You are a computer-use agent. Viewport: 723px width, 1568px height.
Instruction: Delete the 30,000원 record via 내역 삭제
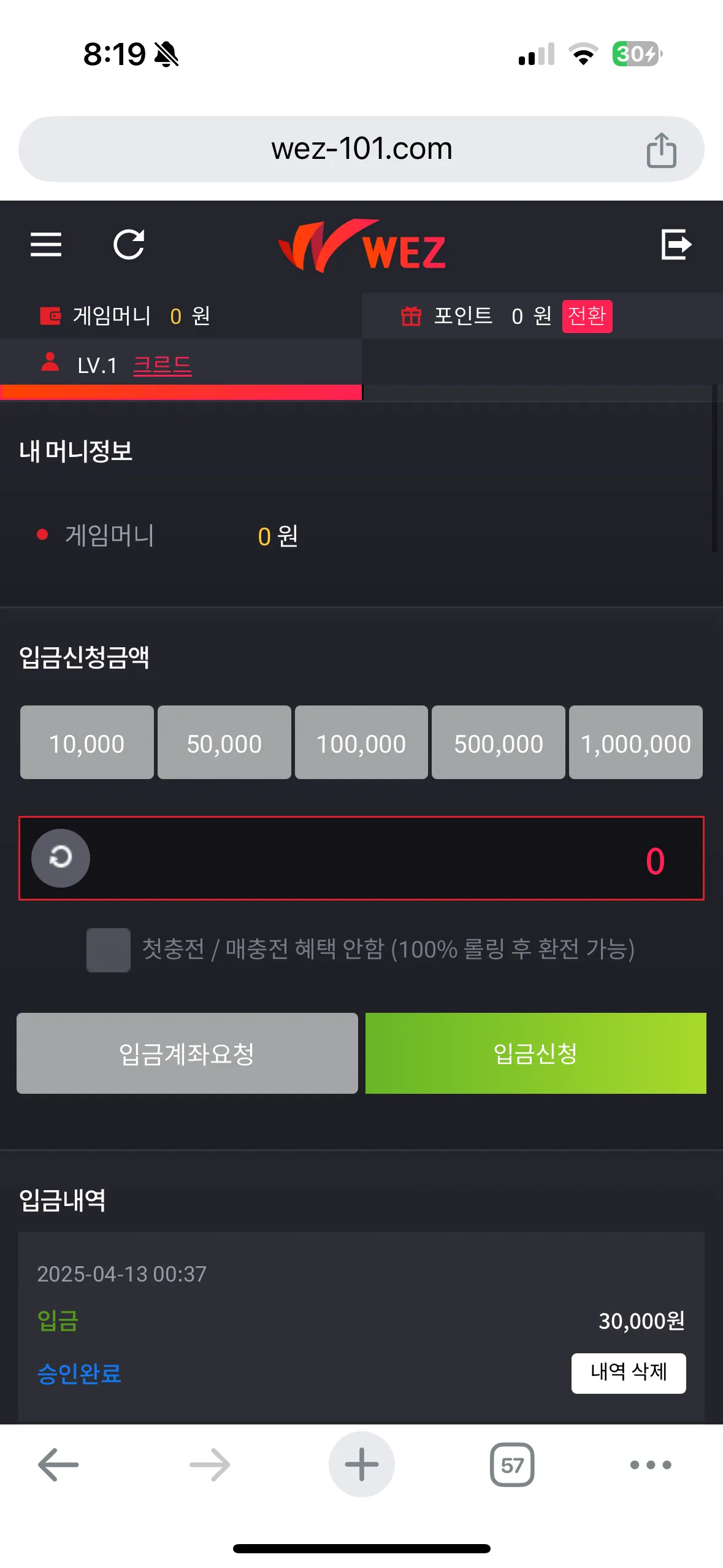pyautogui.click(x=628, y=1373)
